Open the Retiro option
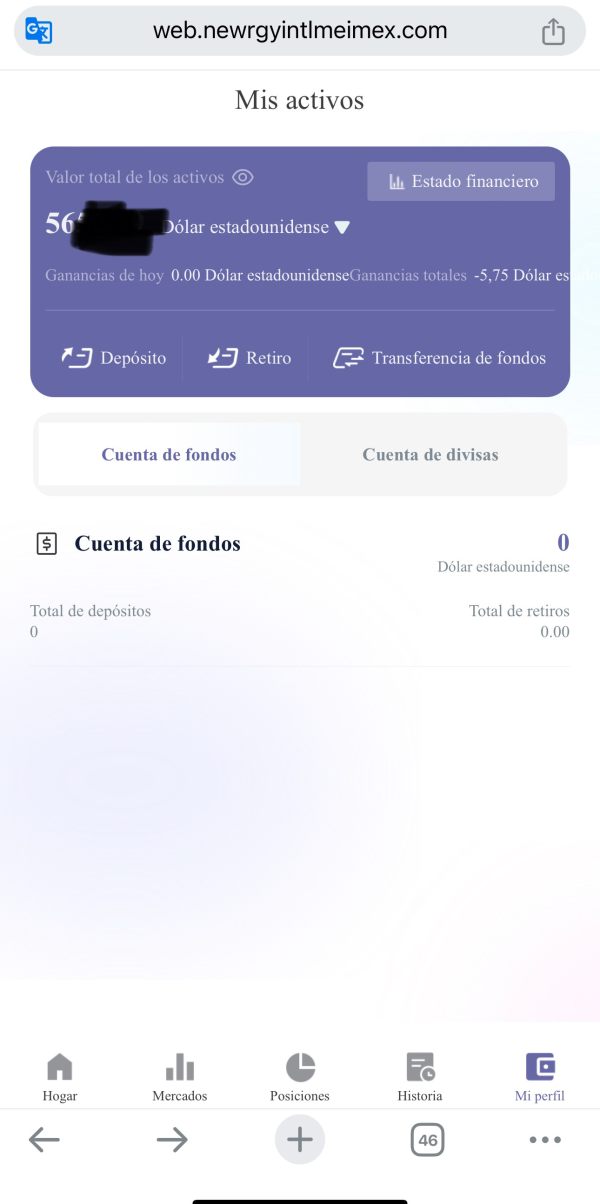 249,358
